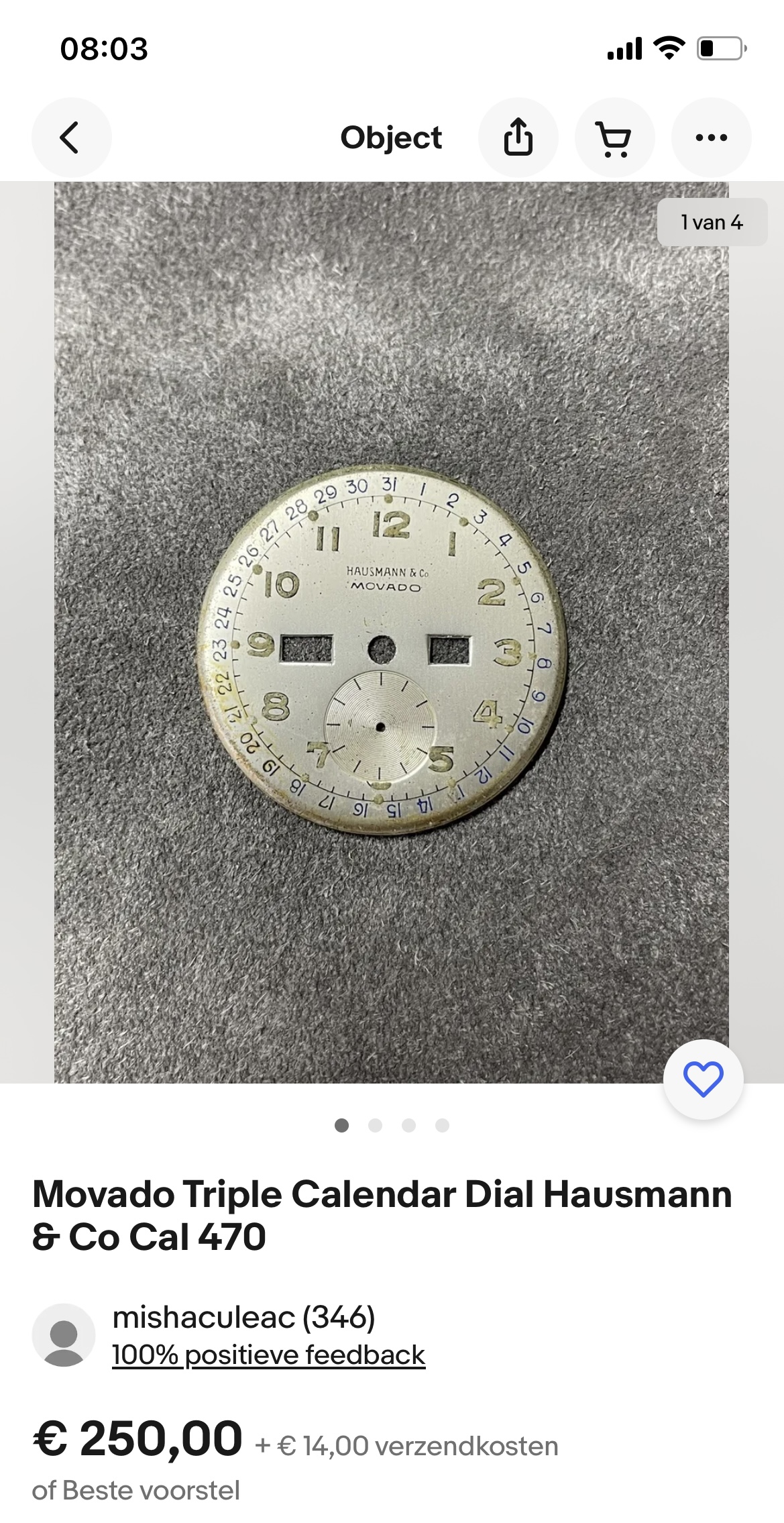View seller mishaculeac's profile
Viewport: 784px width, 1523px height.
[243, 1317]
